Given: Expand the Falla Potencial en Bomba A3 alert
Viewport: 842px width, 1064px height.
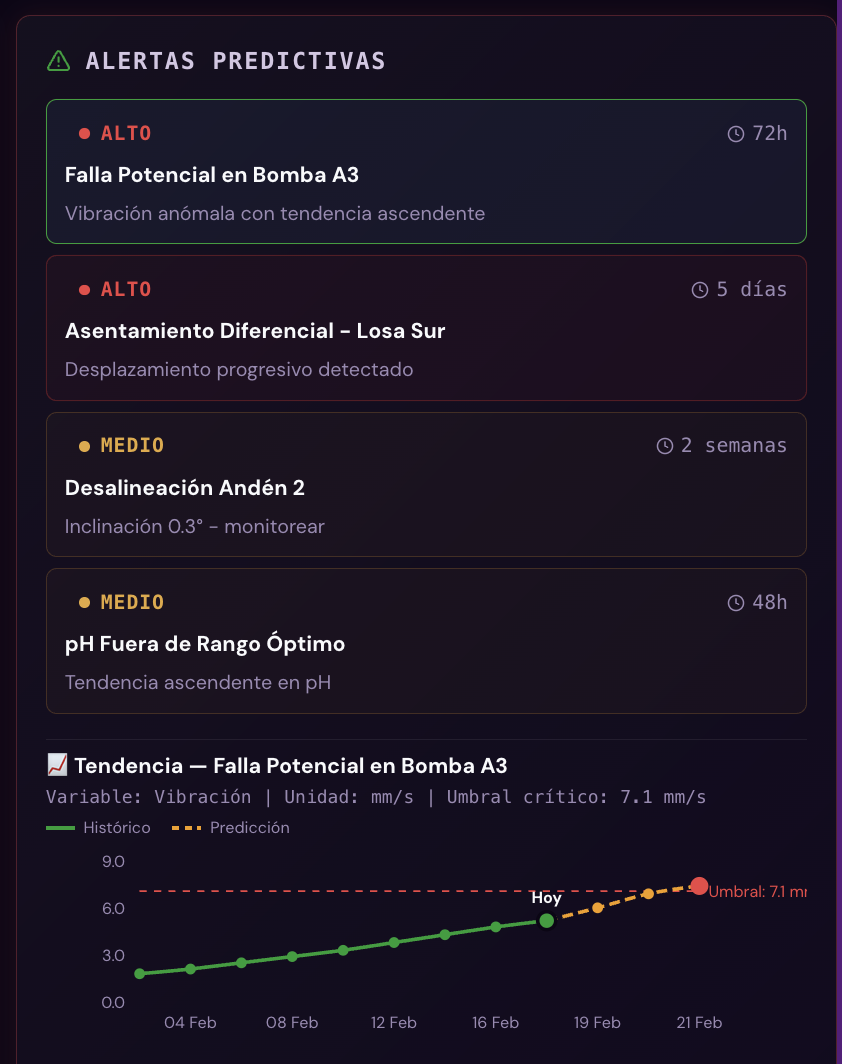Looking at the screenshot, I should click(425, 171).
